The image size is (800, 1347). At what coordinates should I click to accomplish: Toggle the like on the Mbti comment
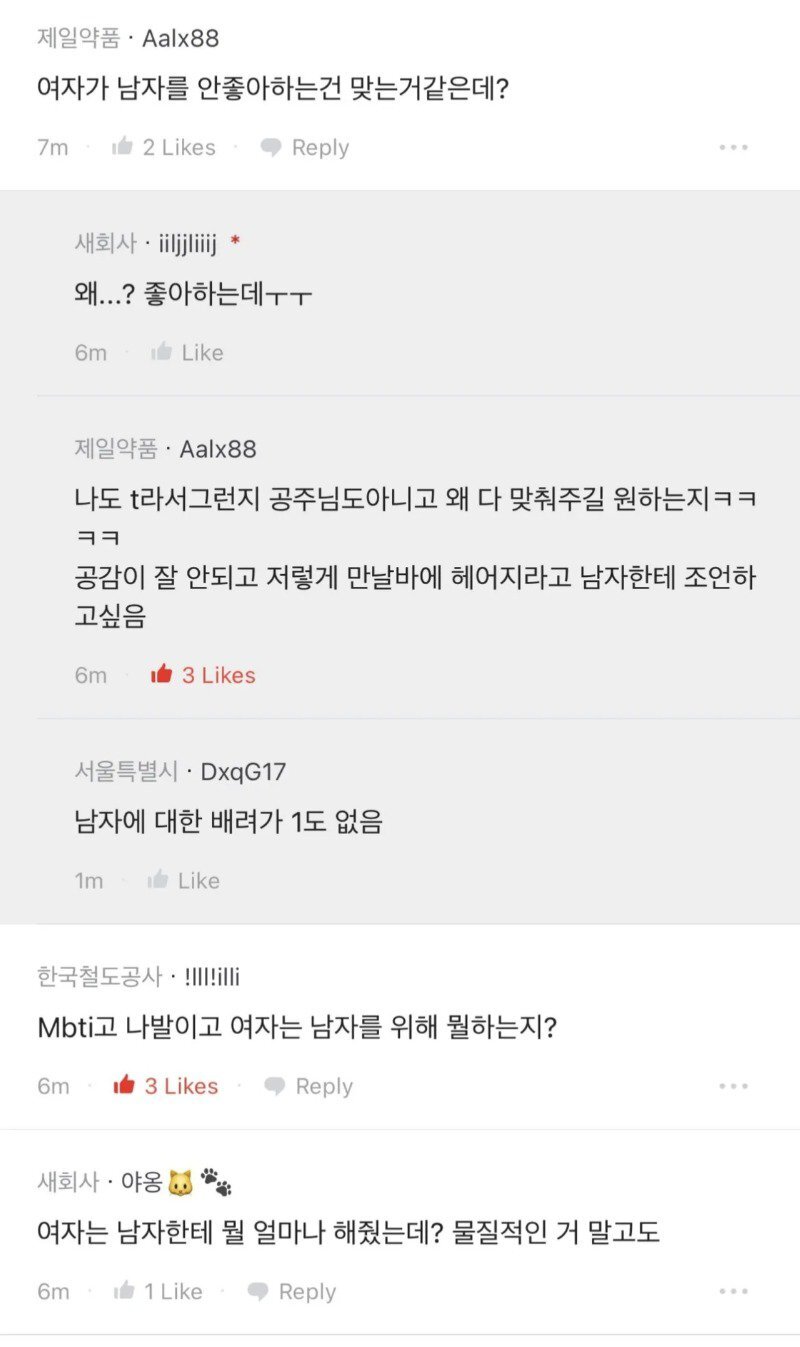point(124,1085)
